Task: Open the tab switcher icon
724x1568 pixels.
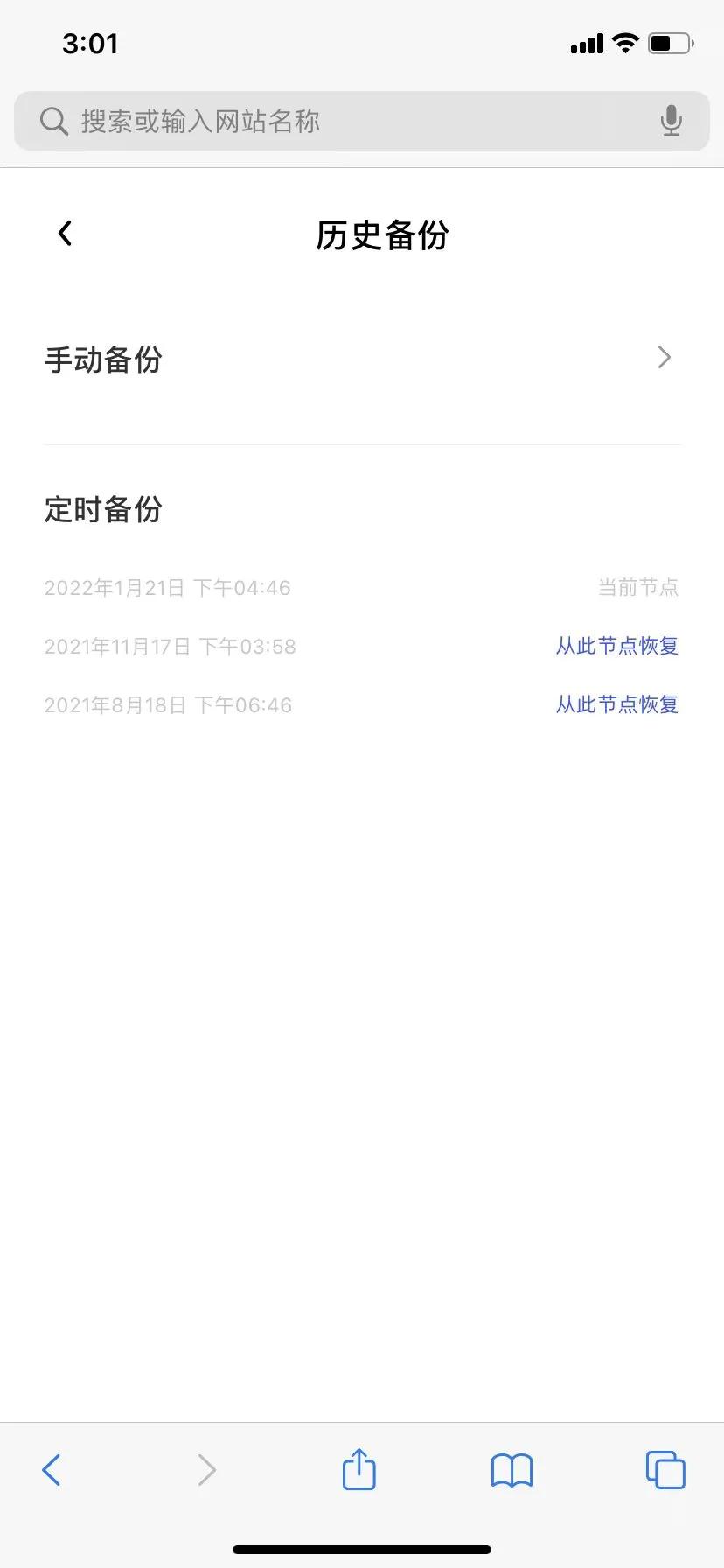Action: (x=665, y=1471)
